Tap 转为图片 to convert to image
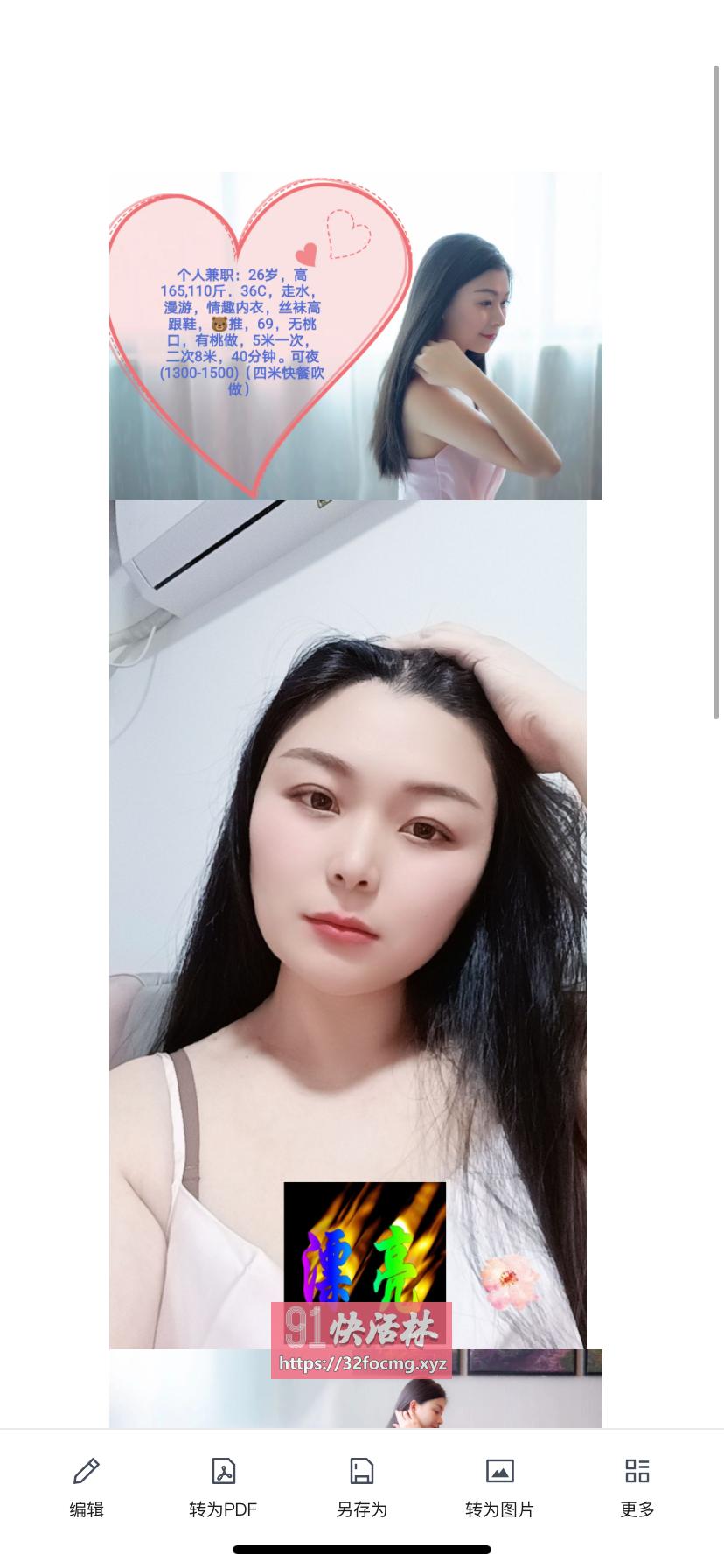Image resolution: width=724 pixels, height=1568 pixels. pos(498,1509)
